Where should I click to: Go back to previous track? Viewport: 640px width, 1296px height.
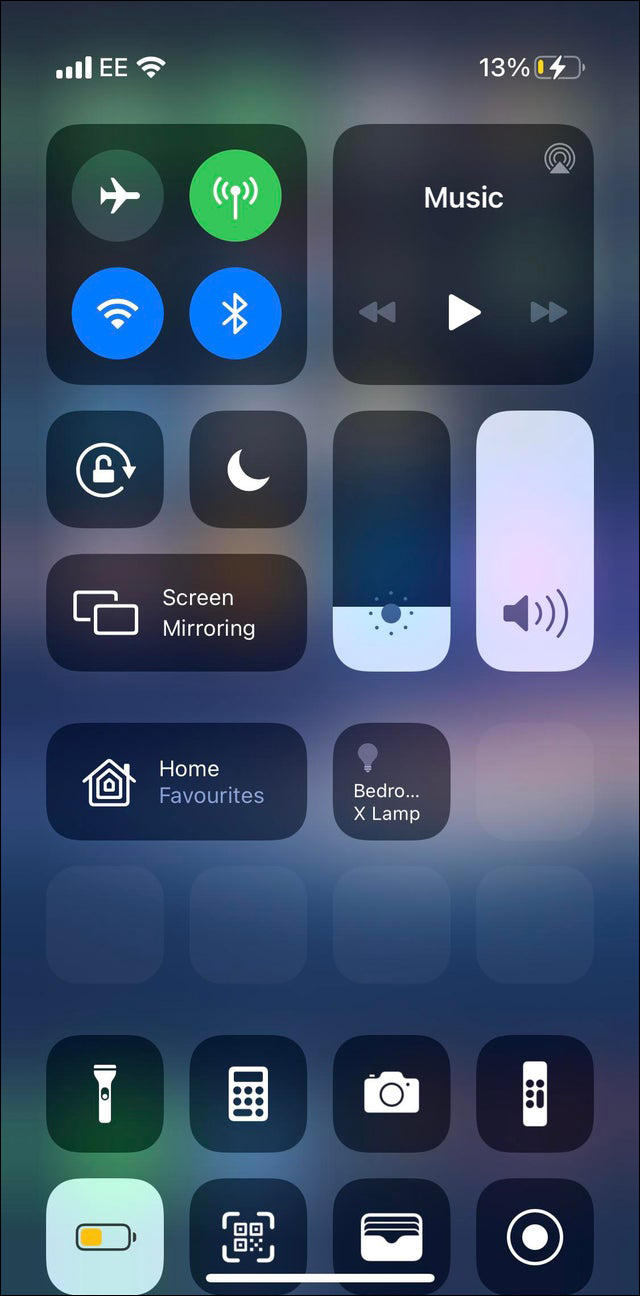click(376, 312)
